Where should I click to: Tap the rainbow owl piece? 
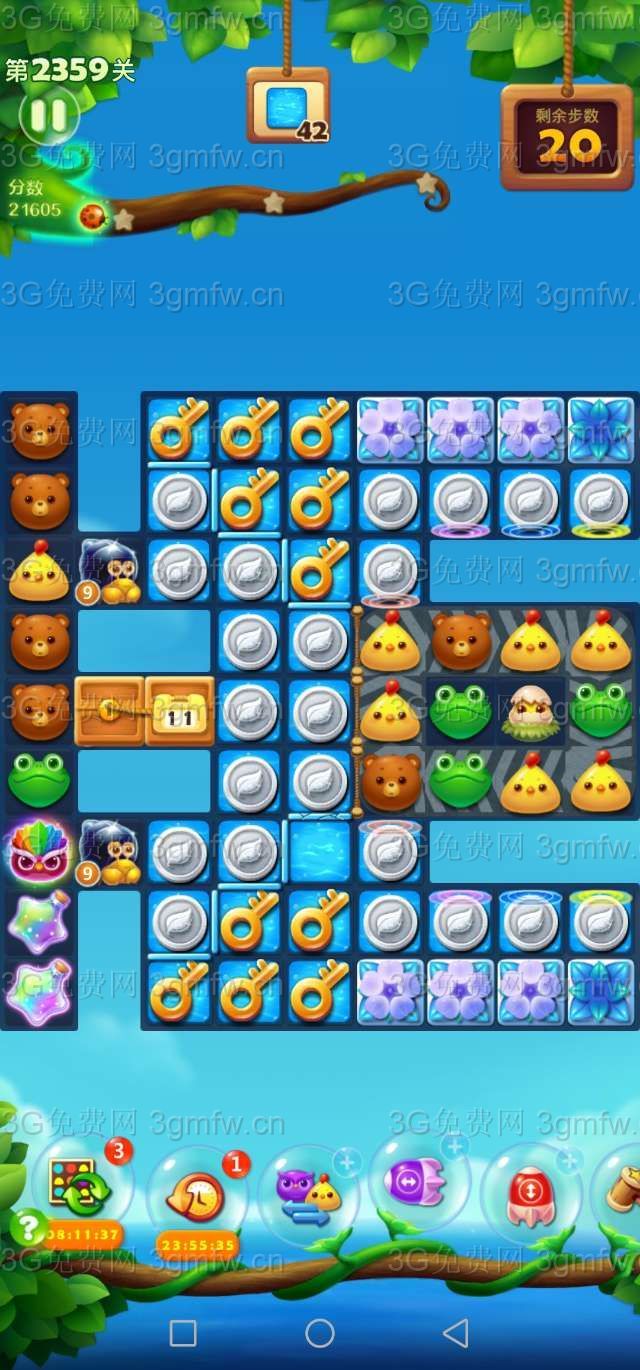(38, 851)
